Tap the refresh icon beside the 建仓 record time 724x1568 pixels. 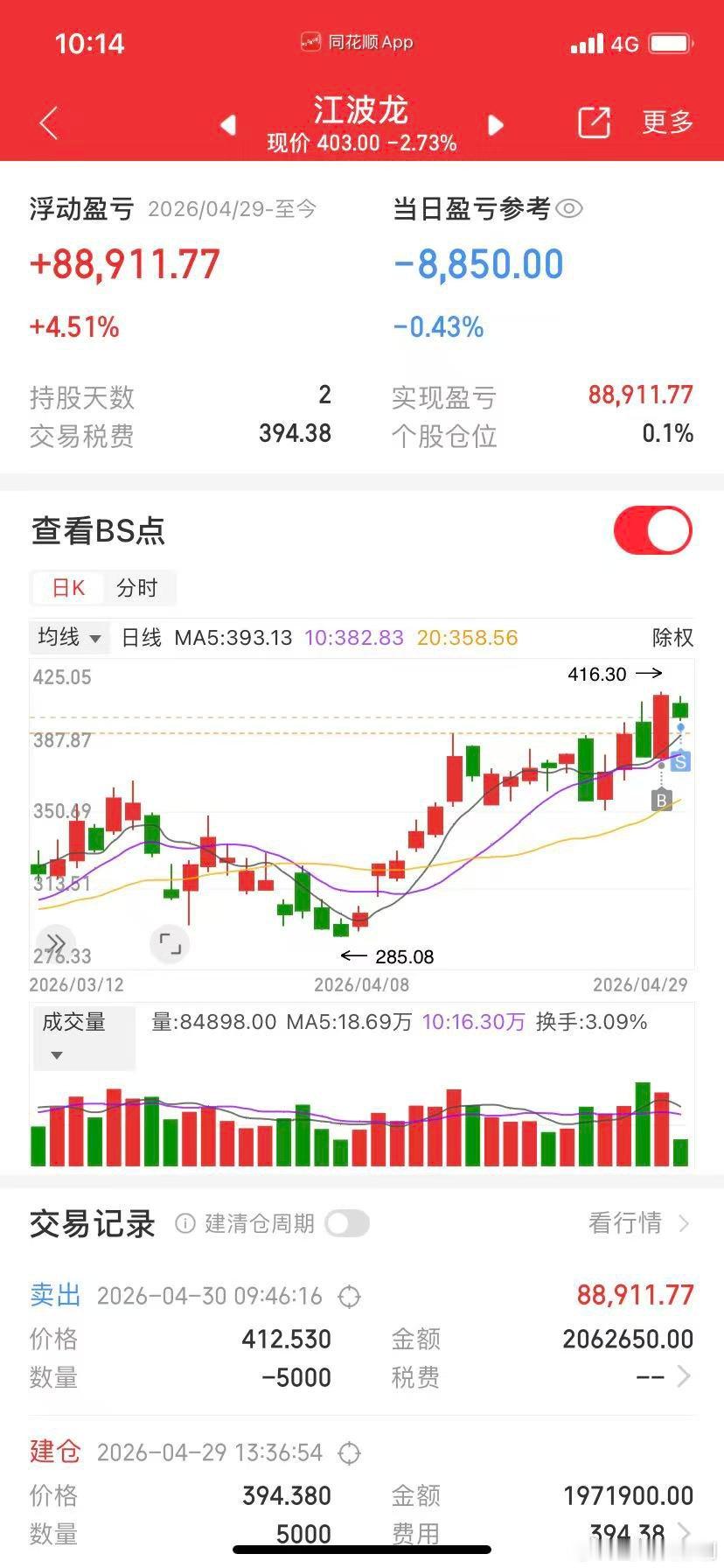click(347, 1451)
